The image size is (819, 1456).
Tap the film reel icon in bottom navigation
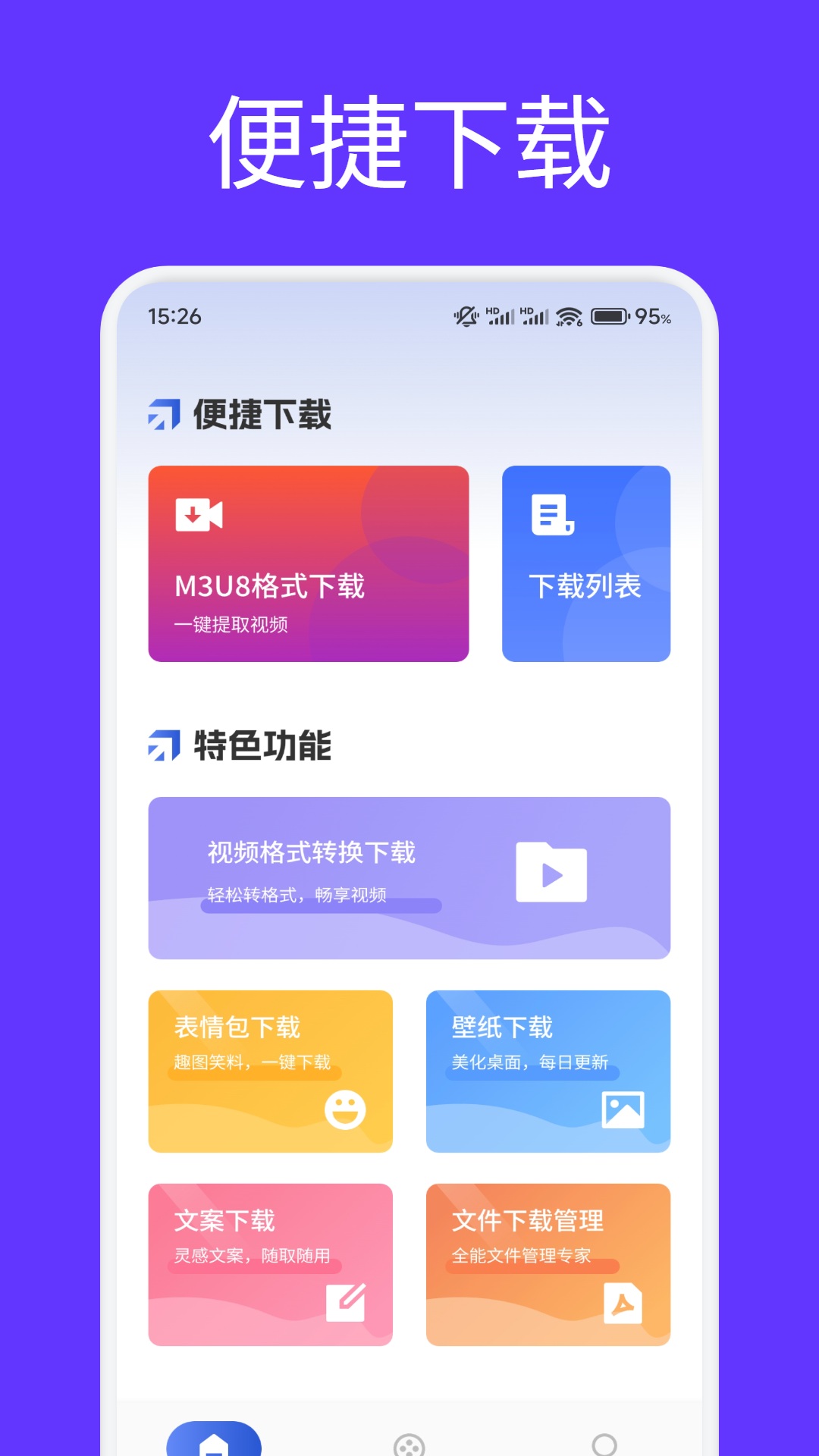pos(408,1443)
